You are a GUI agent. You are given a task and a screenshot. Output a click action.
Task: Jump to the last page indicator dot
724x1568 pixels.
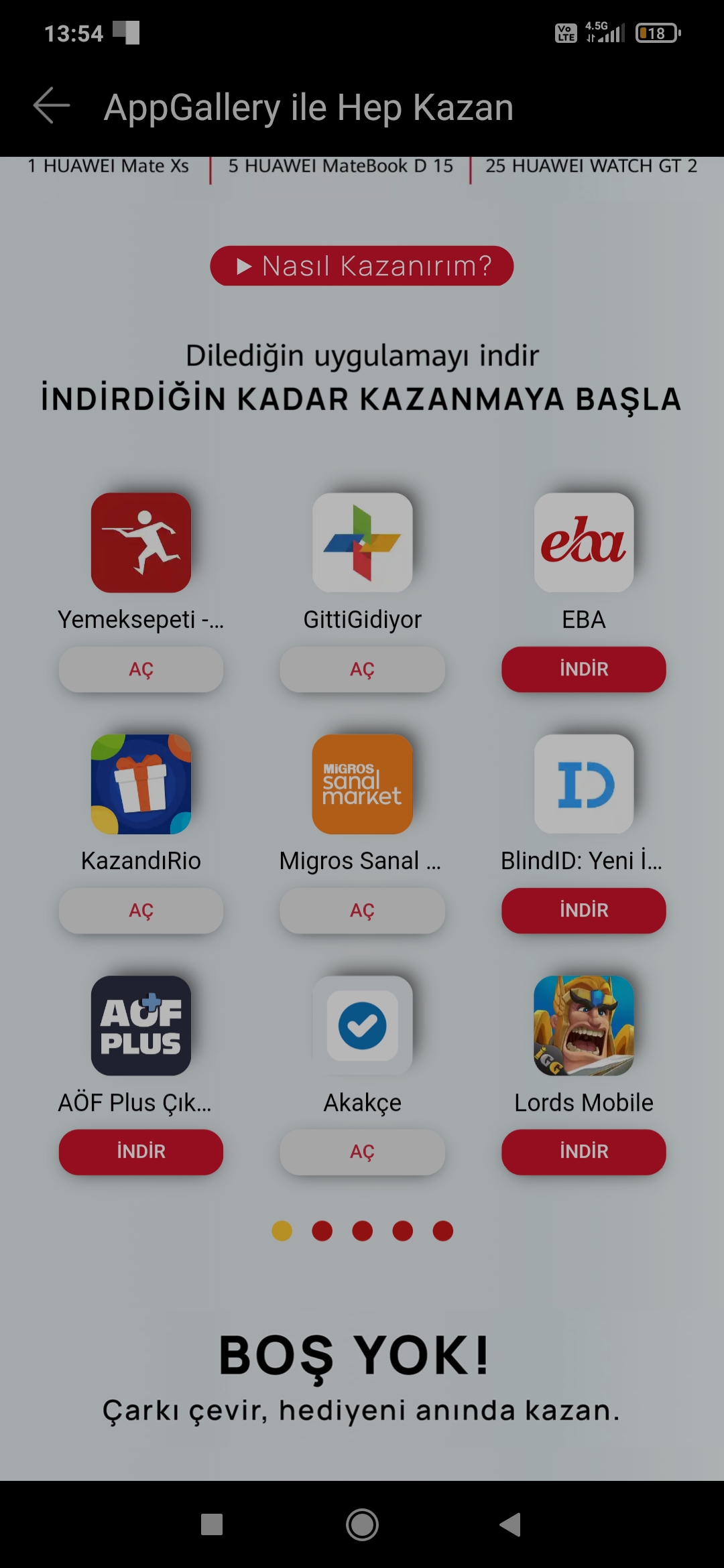point(443,1231)
